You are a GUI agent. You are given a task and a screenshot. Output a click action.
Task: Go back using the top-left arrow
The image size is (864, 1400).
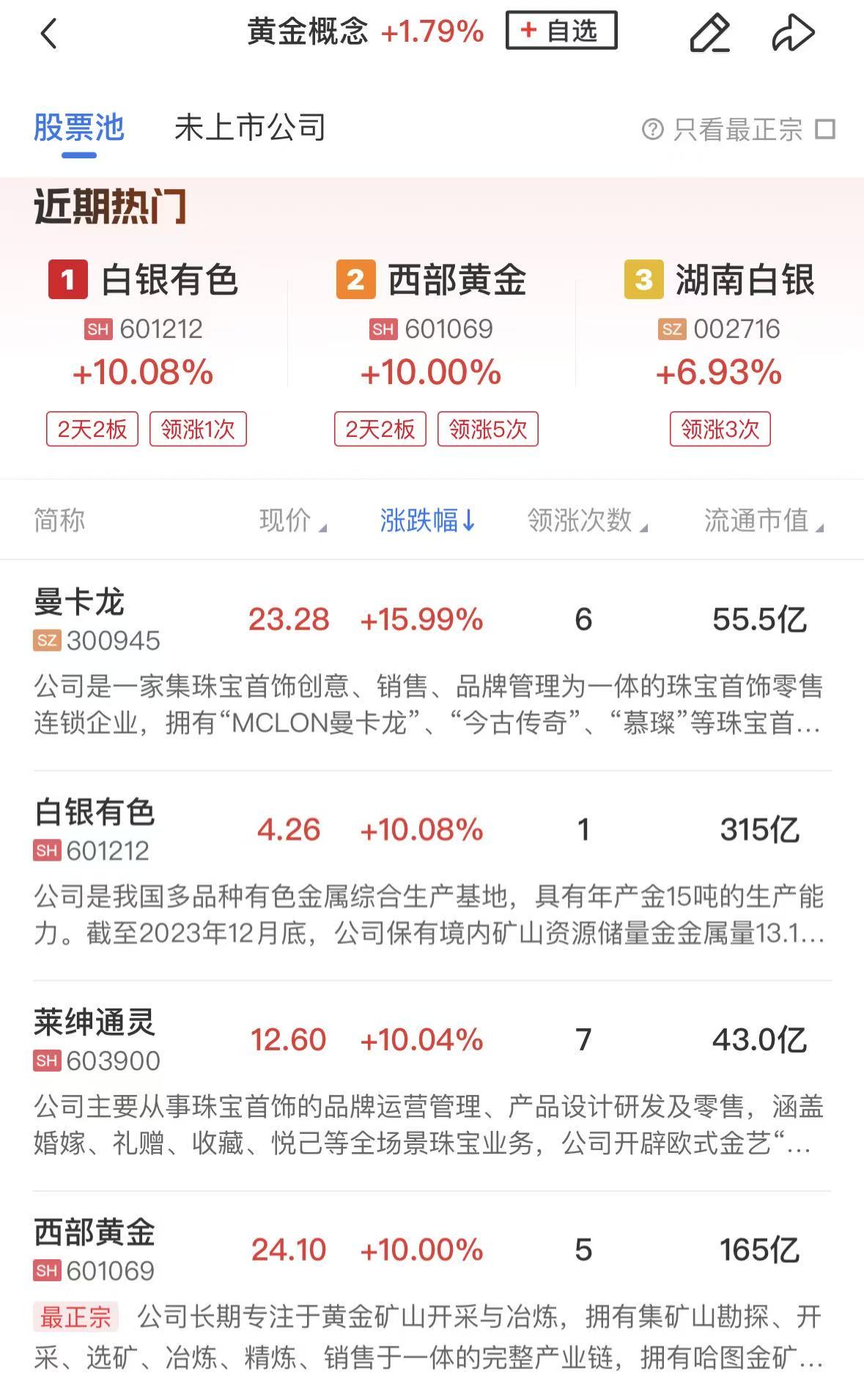click(x=48, y=34)
